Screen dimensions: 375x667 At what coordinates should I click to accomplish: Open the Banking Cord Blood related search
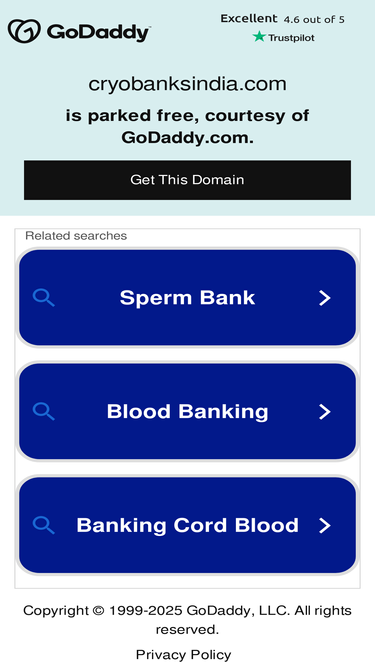[187, 525]
